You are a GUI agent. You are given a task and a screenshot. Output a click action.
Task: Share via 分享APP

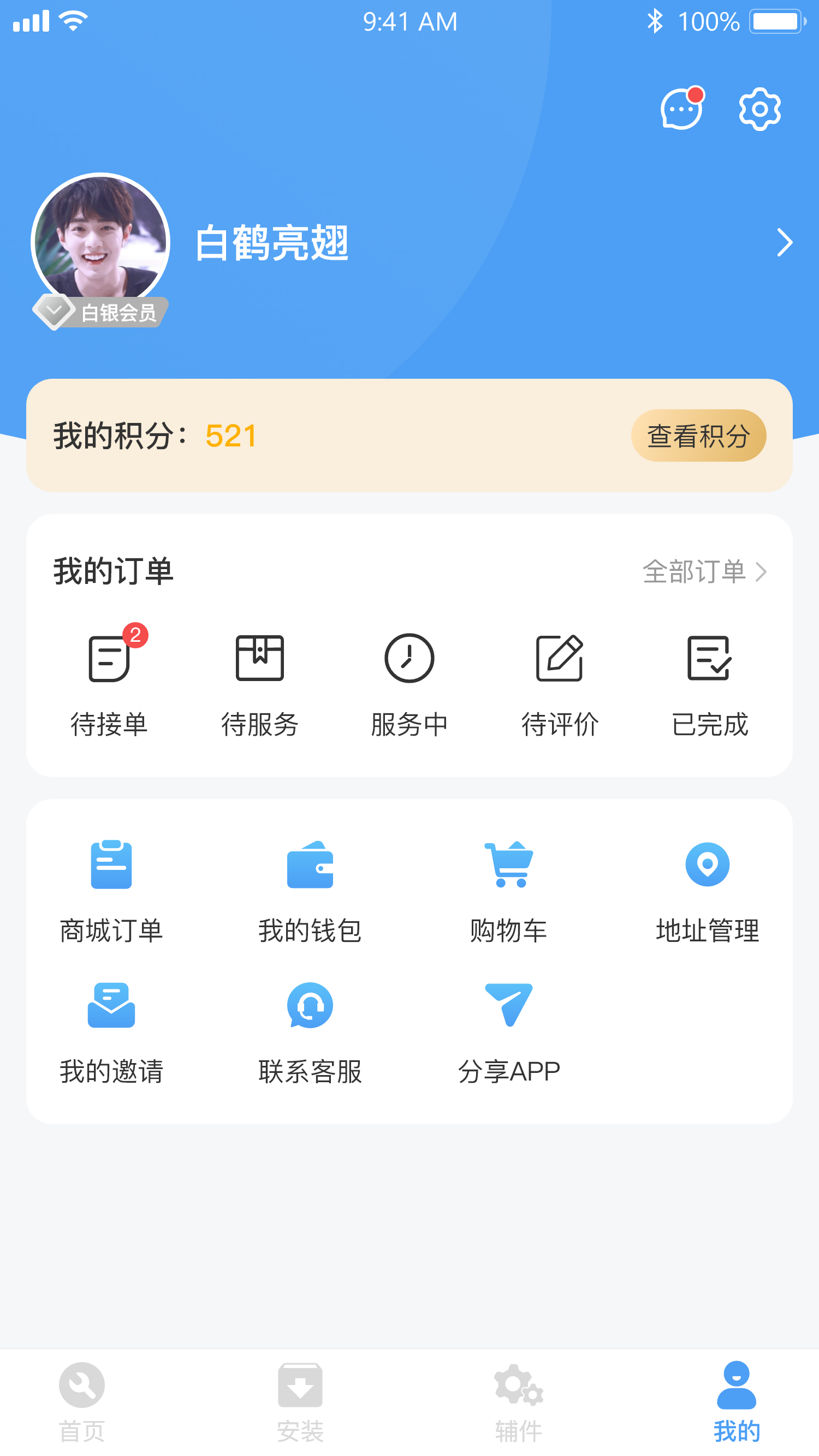508,1032
